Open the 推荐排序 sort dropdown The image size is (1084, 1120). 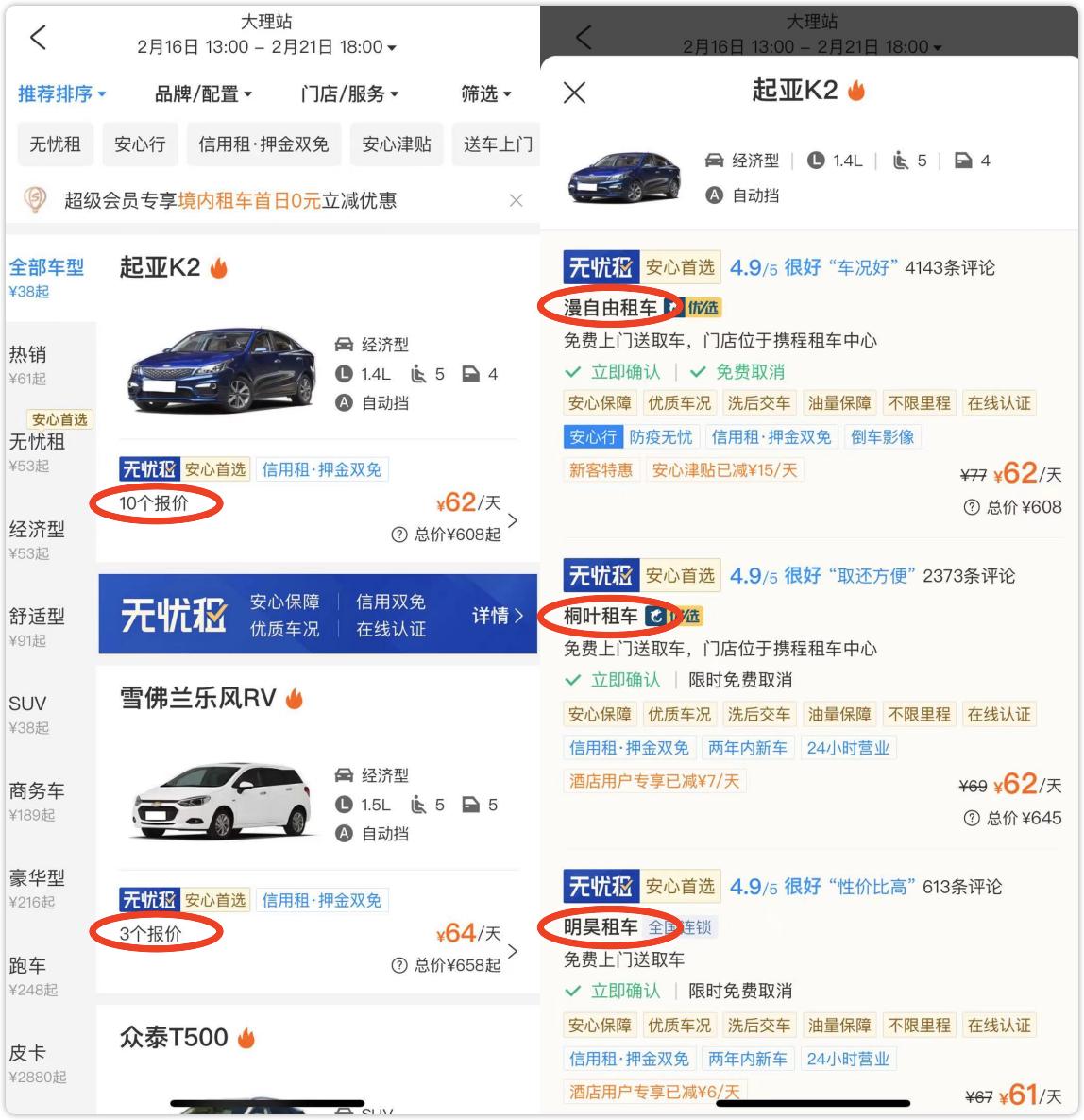coord(57,93)
